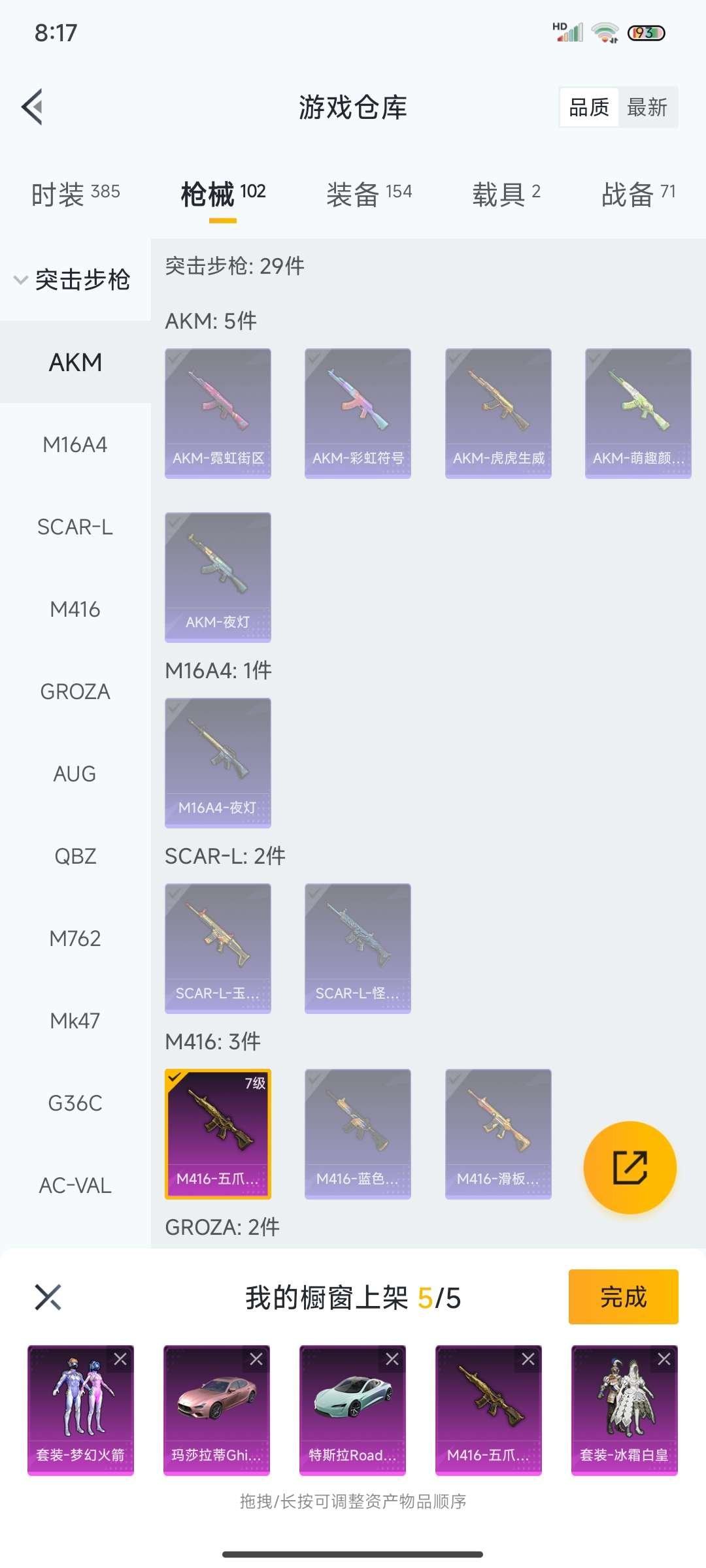Screen dimensions: 706x1568
Task: Deselect the M416-五爪 level 7 skin
Action: coord(218,1134)
